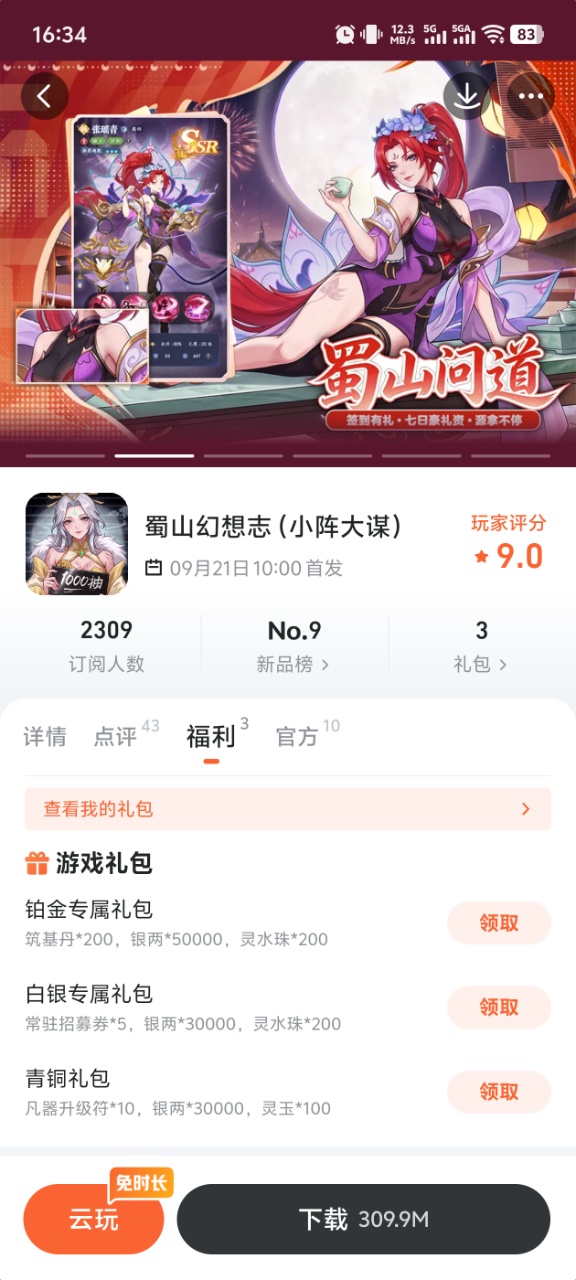Go back using the top-left arrow

coord(45,97)
